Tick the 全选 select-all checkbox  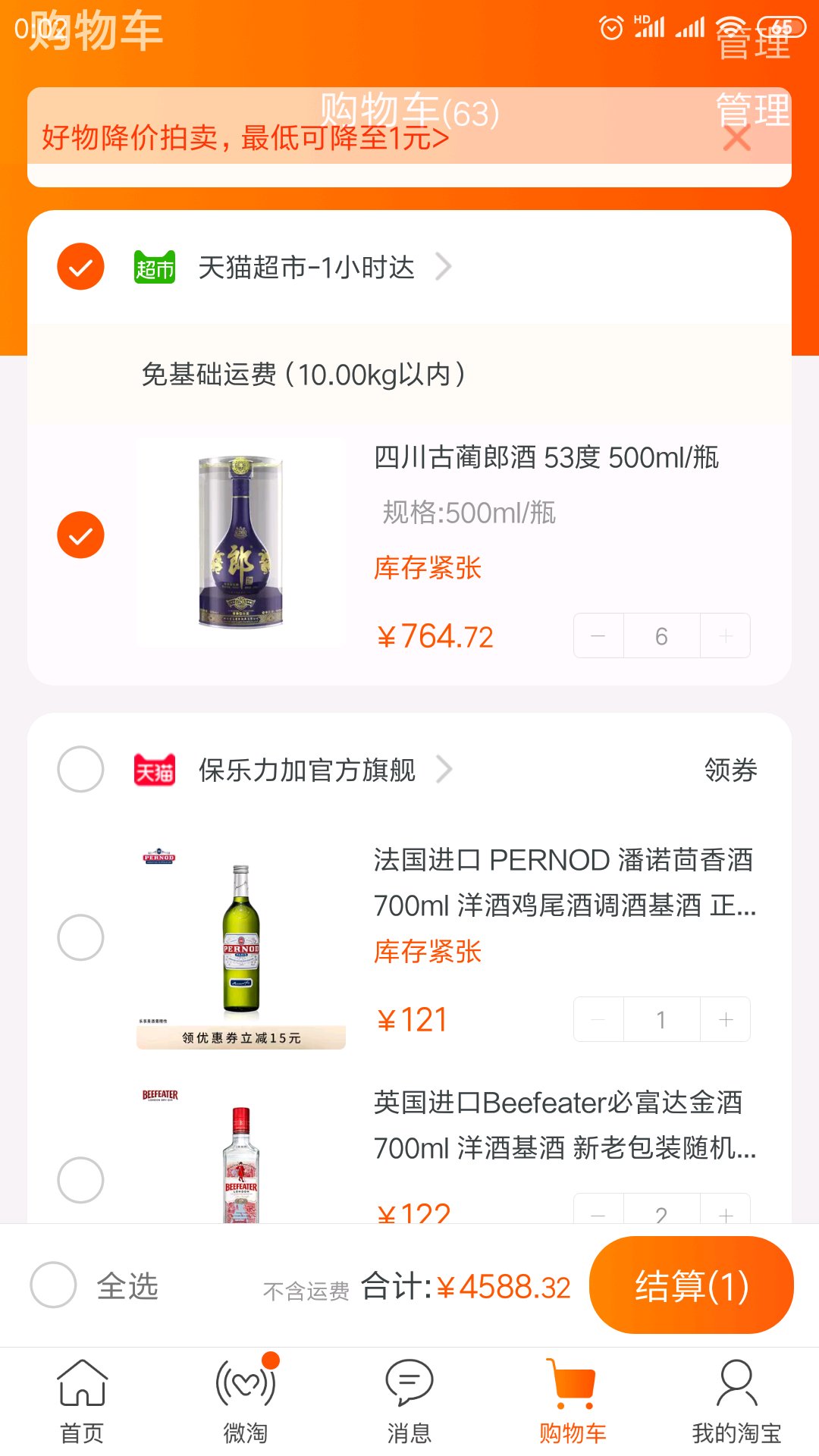(x=53, y=1285)
